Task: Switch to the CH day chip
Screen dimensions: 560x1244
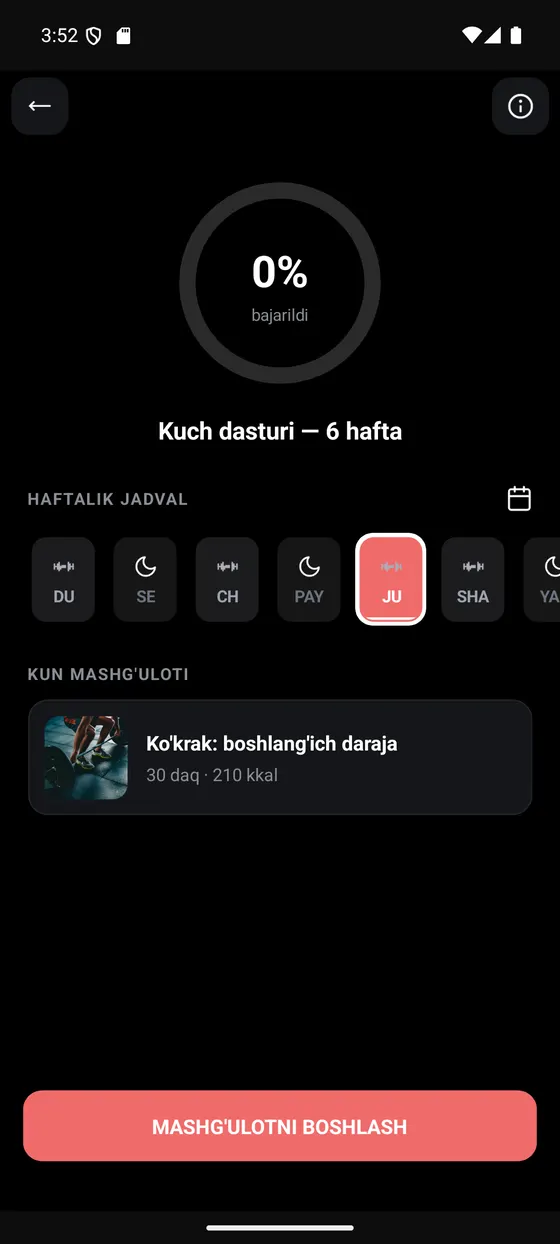Action: pos(227,580)
